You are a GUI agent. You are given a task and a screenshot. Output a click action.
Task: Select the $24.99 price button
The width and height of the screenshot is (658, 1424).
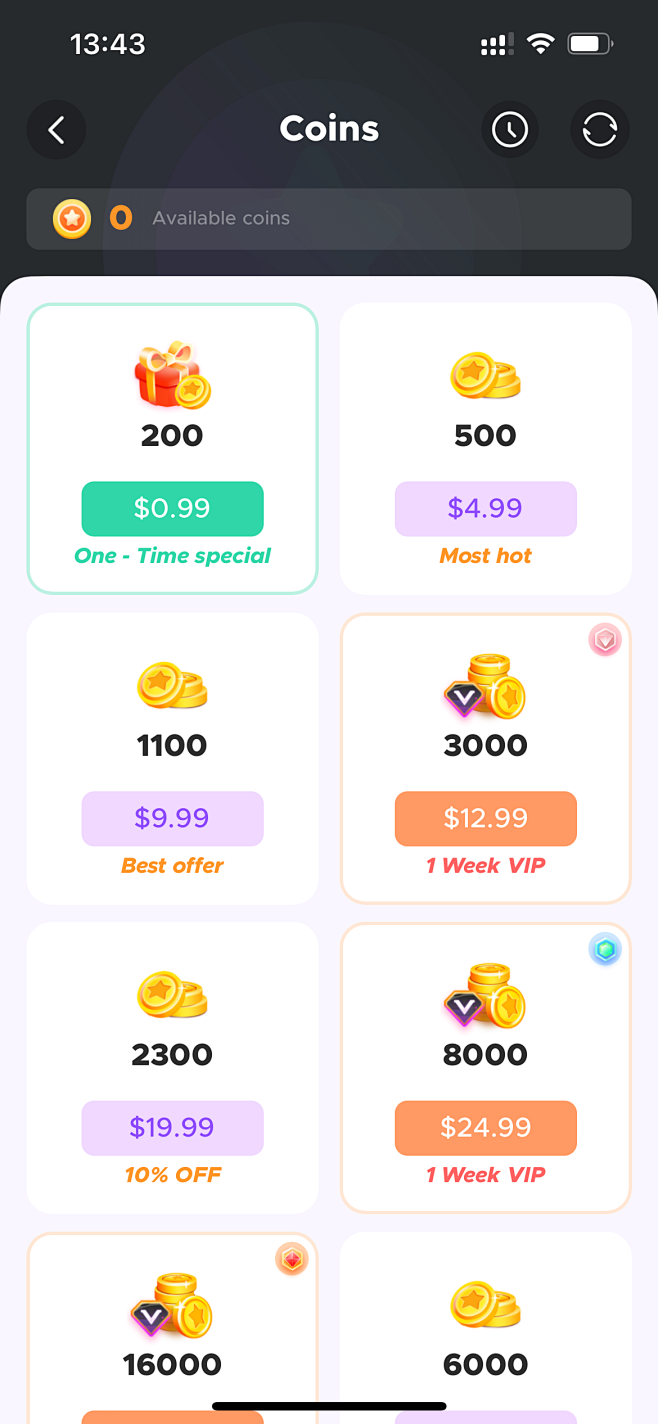coord(485,1127)
